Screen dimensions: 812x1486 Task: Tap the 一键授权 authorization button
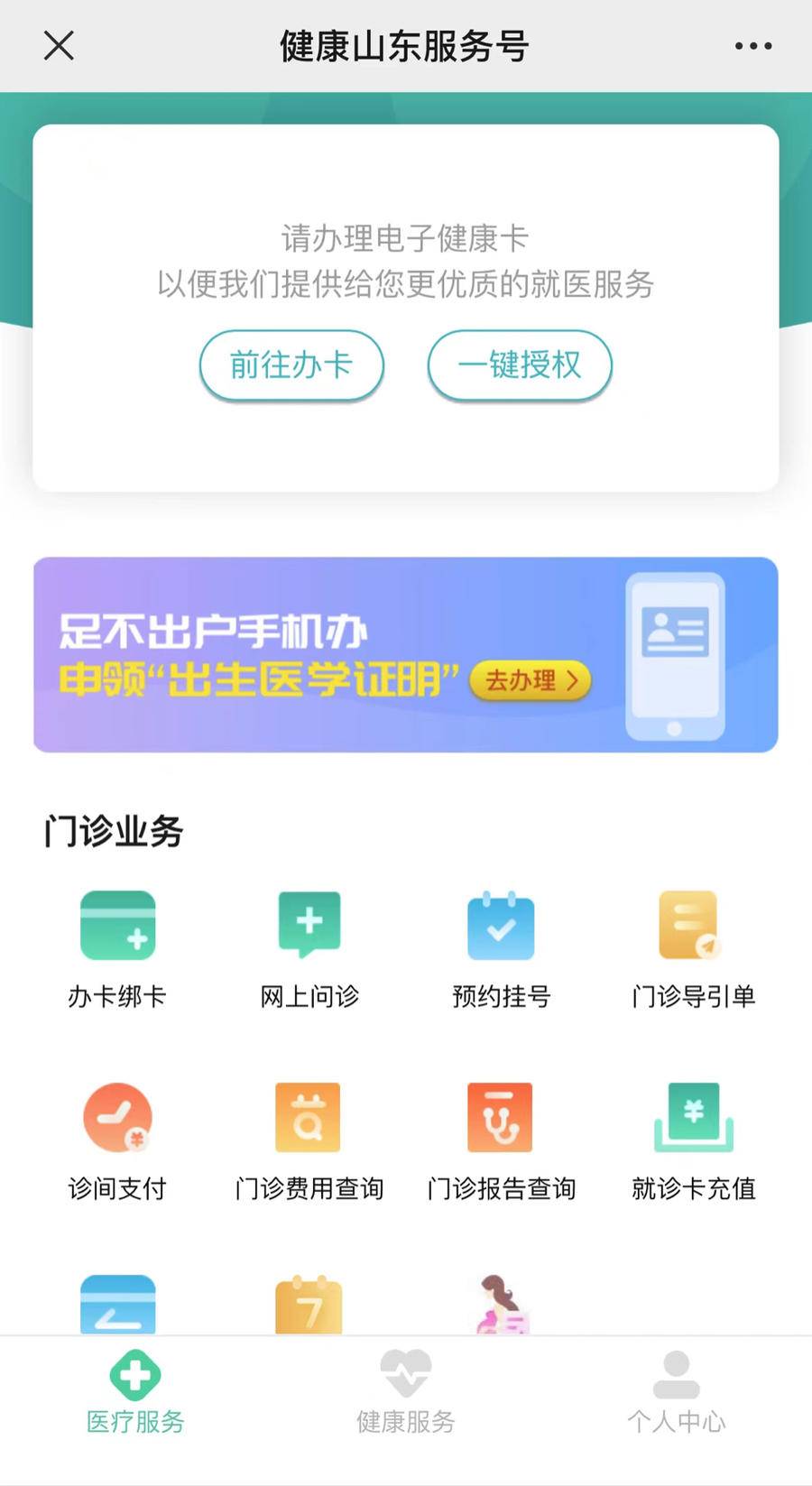(x=520, y=365)
